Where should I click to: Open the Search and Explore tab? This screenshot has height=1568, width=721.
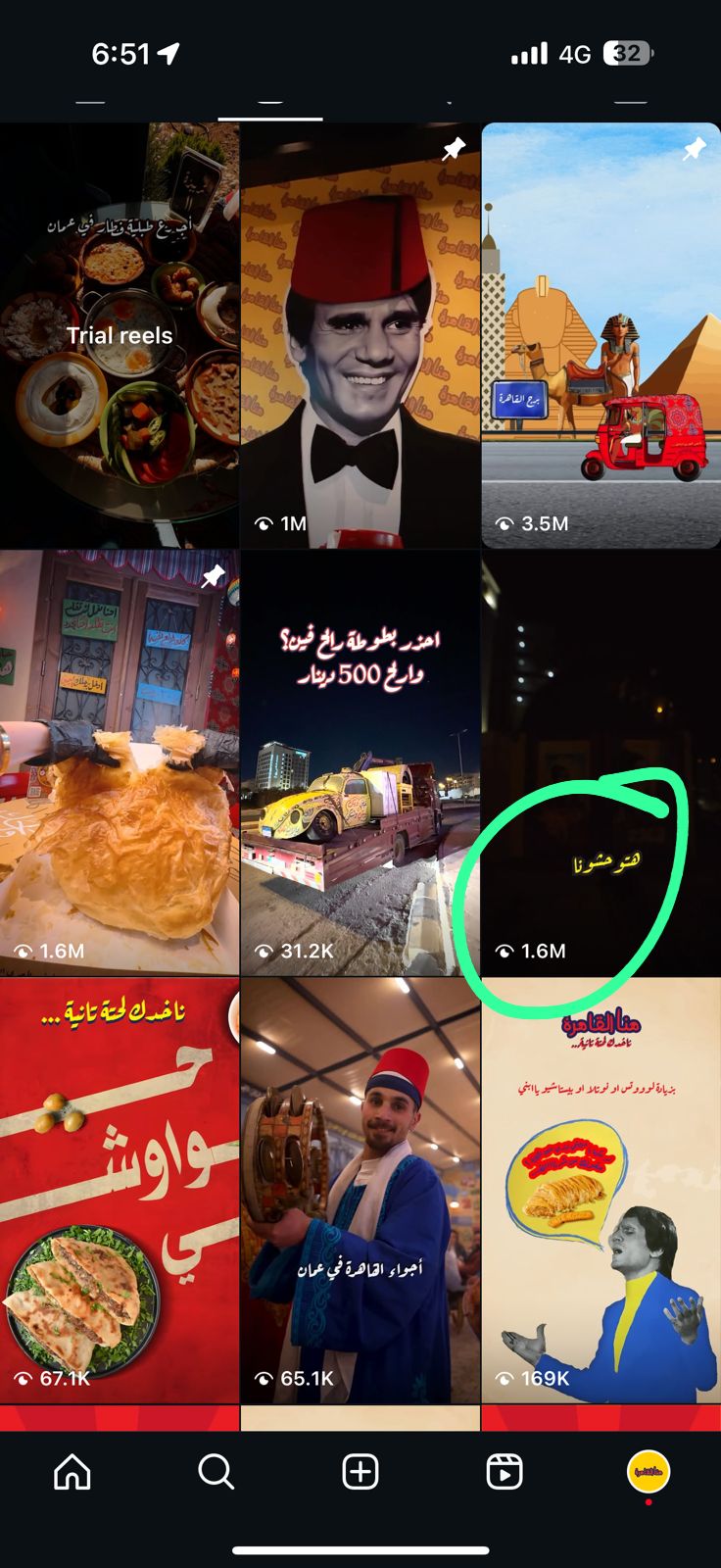(216, 1472)
